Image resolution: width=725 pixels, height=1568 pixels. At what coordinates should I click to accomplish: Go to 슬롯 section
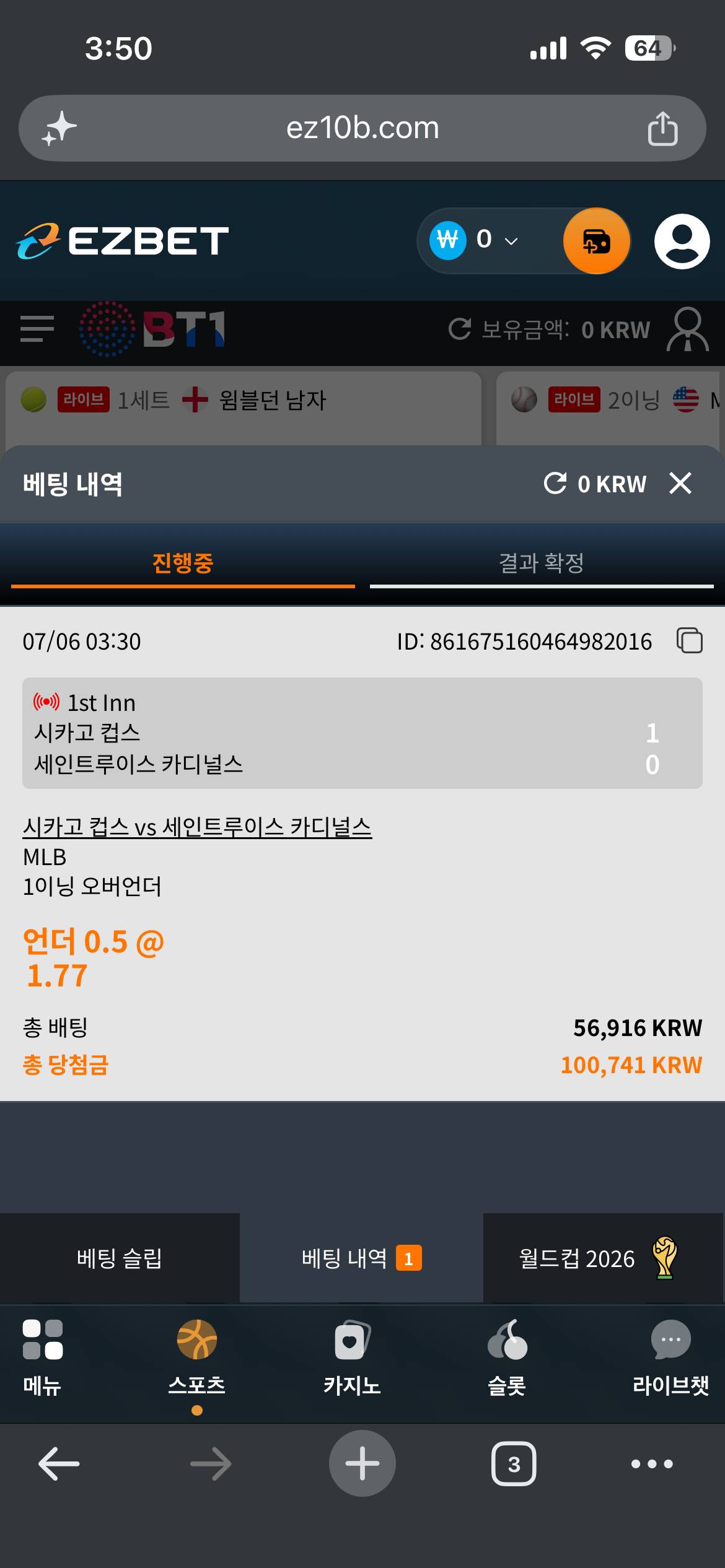(x=507, y=1357)
